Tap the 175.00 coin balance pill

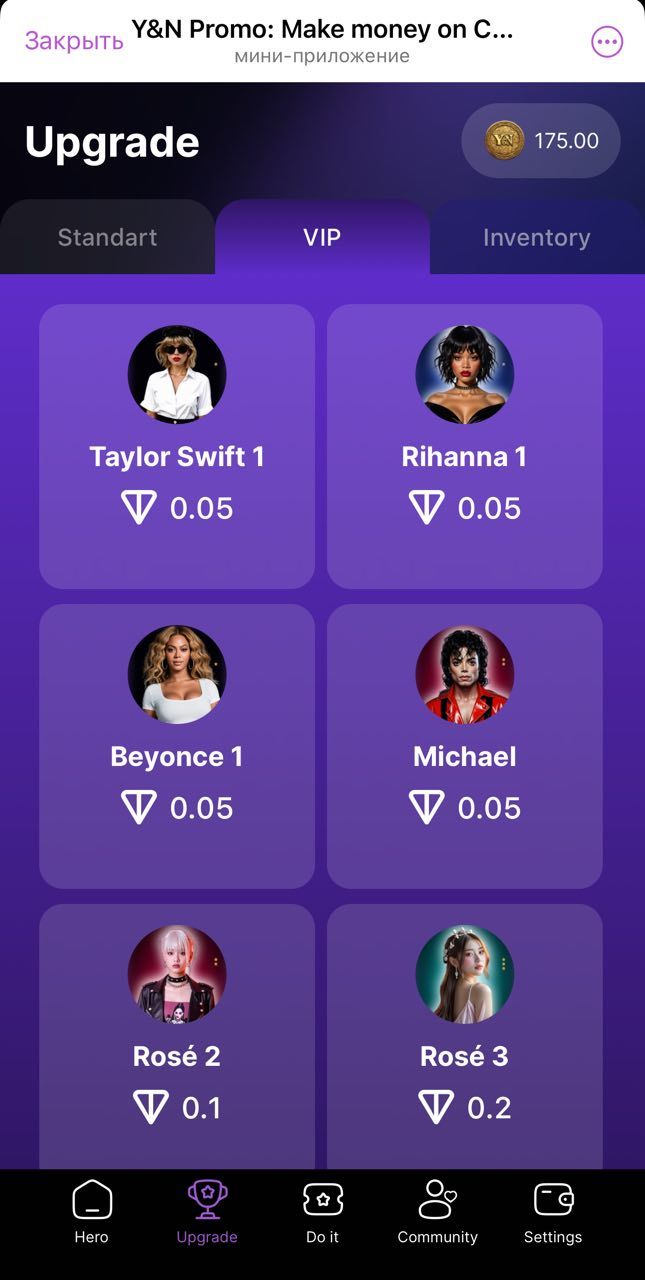(541, 141)
